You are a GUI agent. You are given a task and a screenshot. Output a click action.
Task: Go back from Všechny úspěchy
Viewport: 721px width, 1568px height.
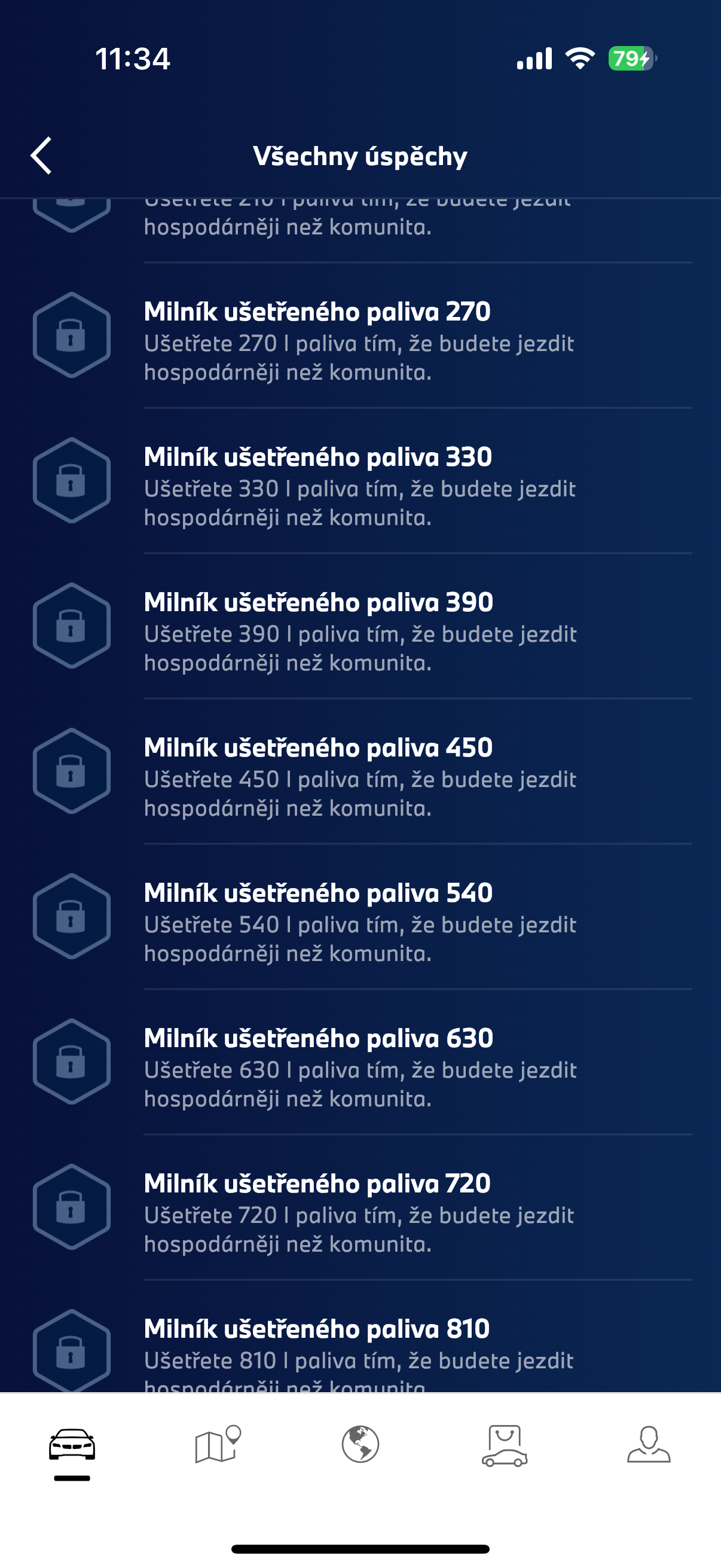pos(41,156)
